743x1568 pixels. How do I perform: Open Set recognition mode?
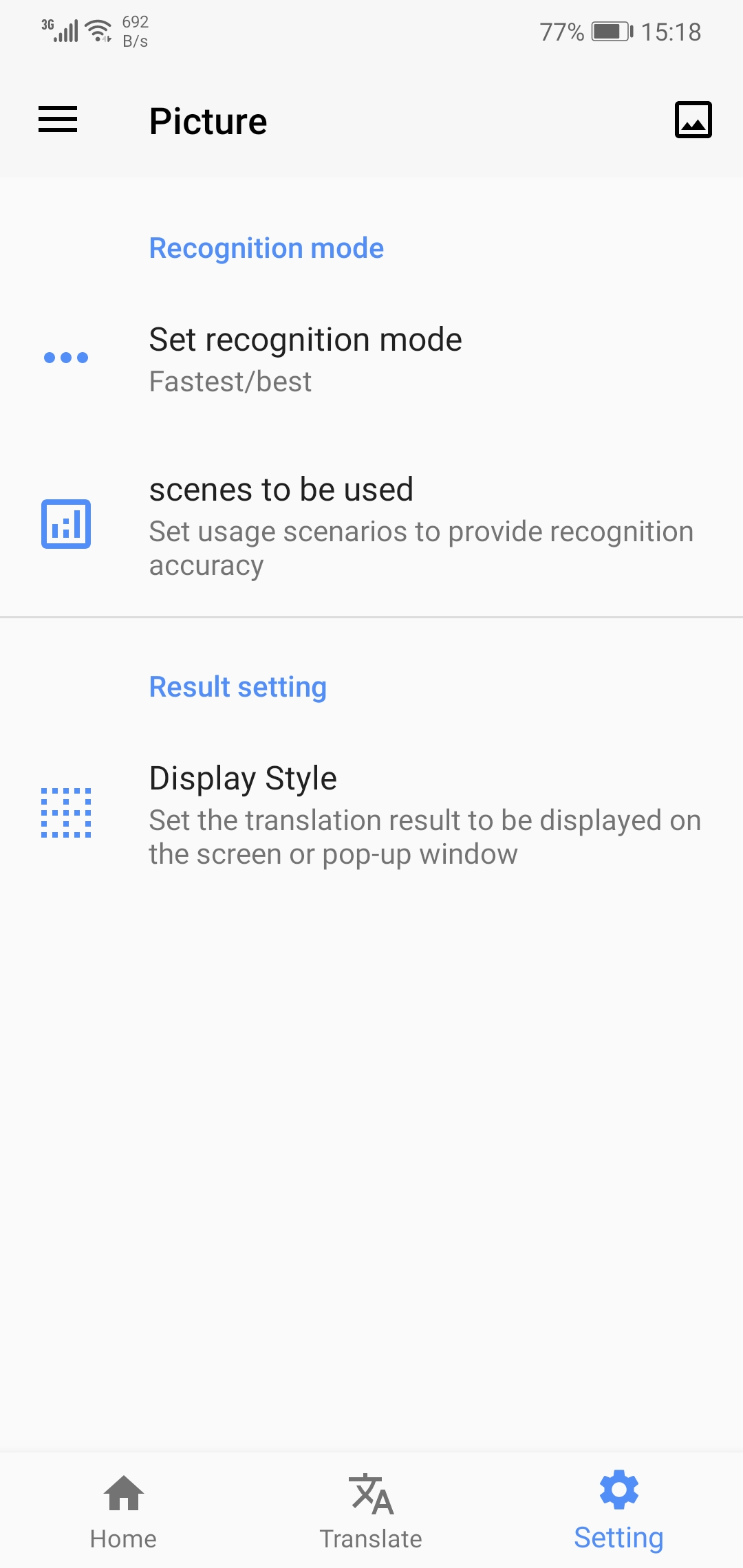pos(371,359)
